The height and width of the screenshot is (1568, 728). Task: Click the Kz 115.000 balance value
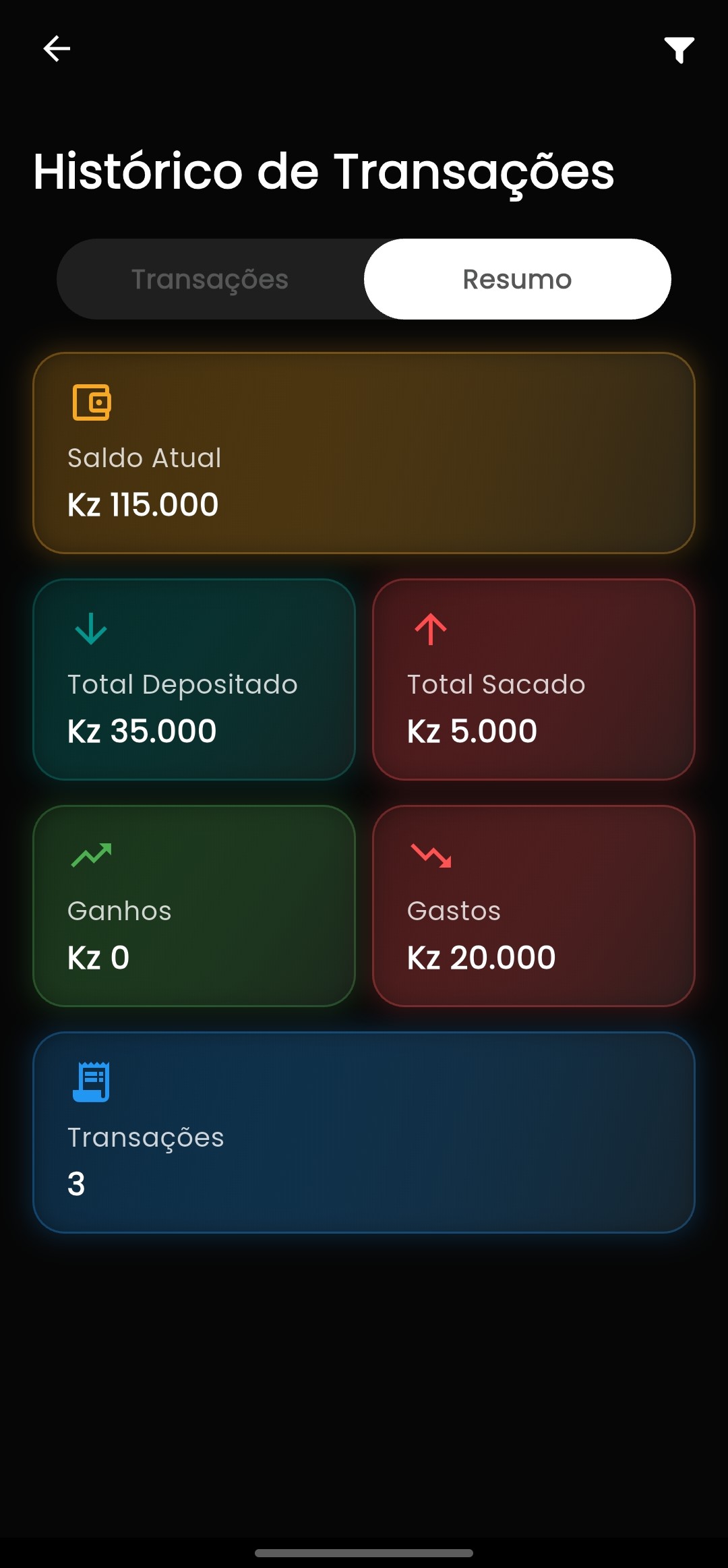click(143, 504)
